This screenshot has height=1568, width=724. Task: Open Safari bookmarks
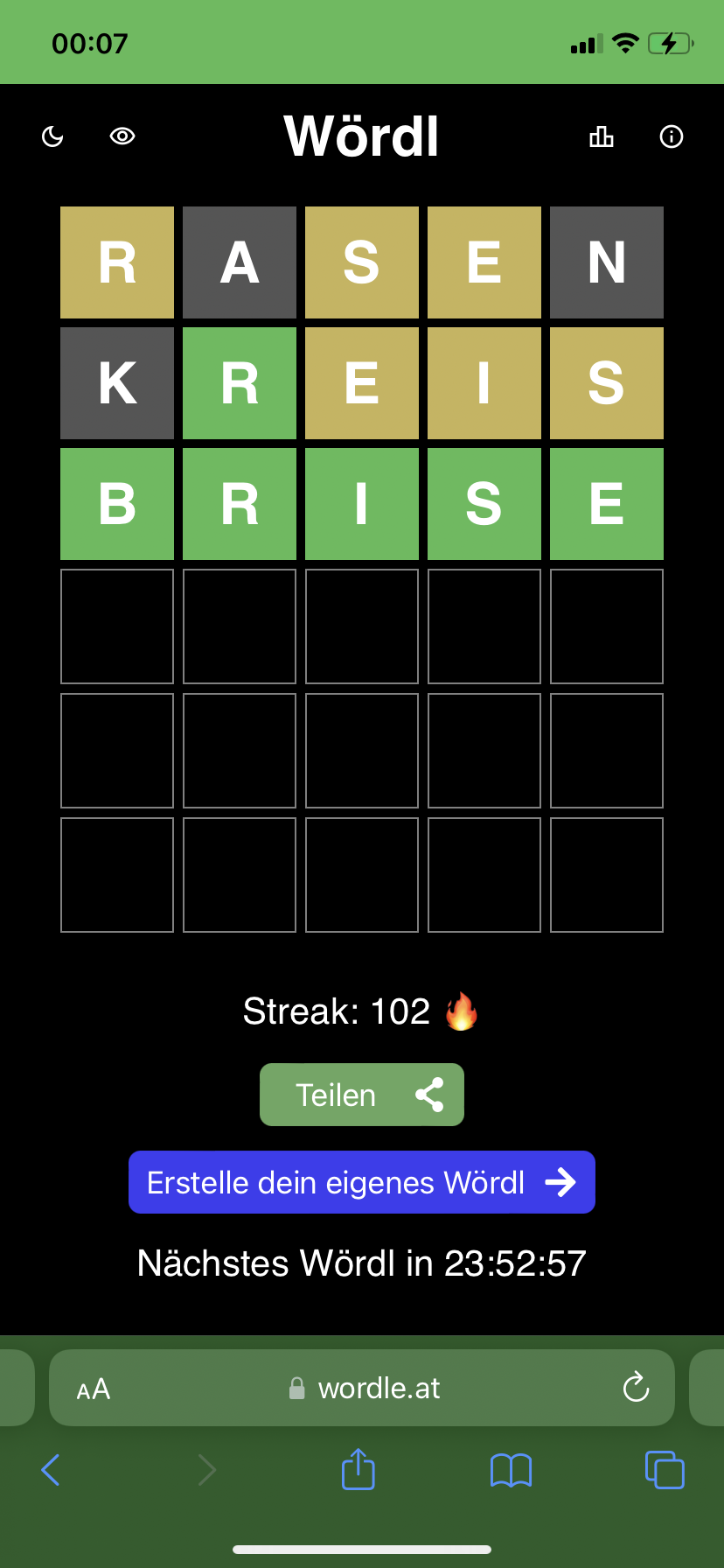pos(512,1470)
